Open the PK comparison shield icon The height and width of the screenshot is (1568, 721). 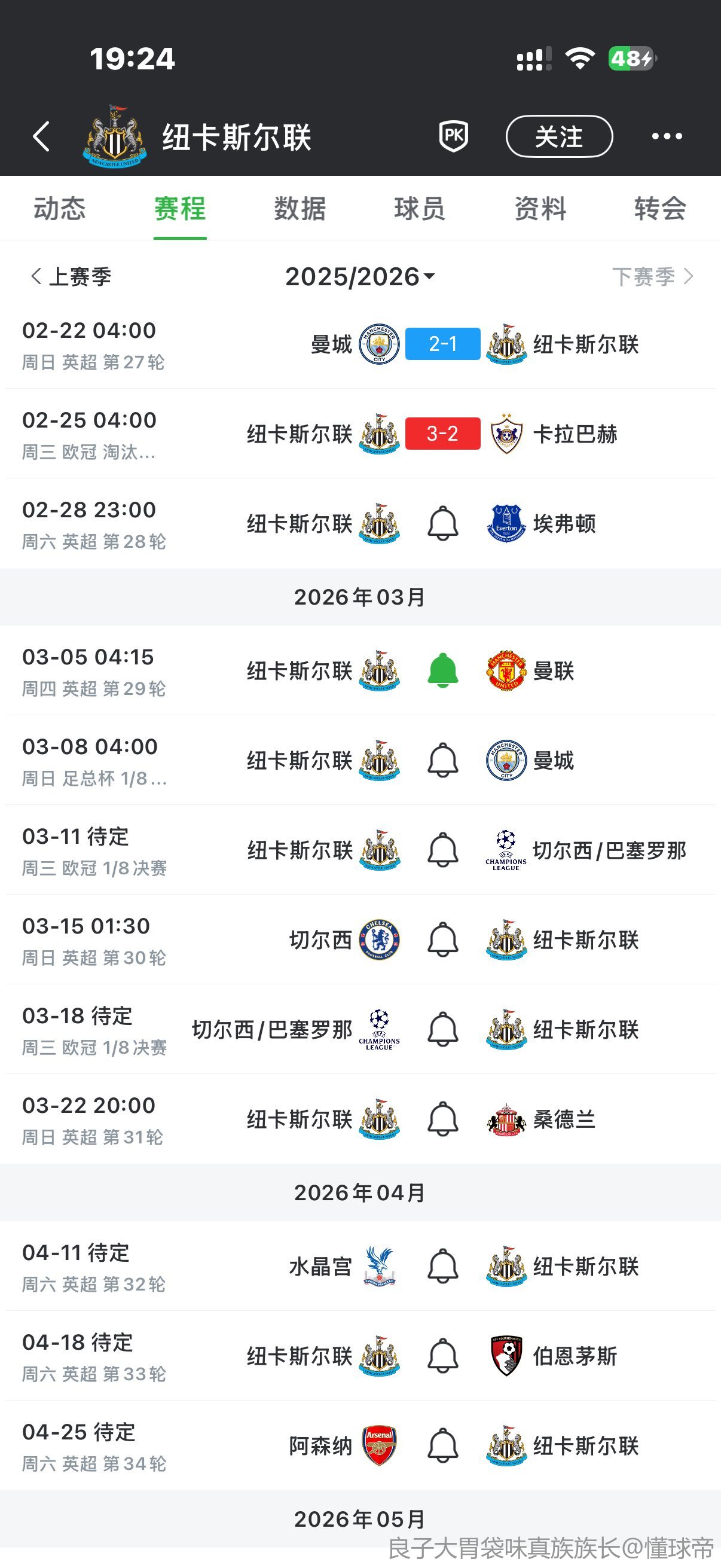(453, 136)
